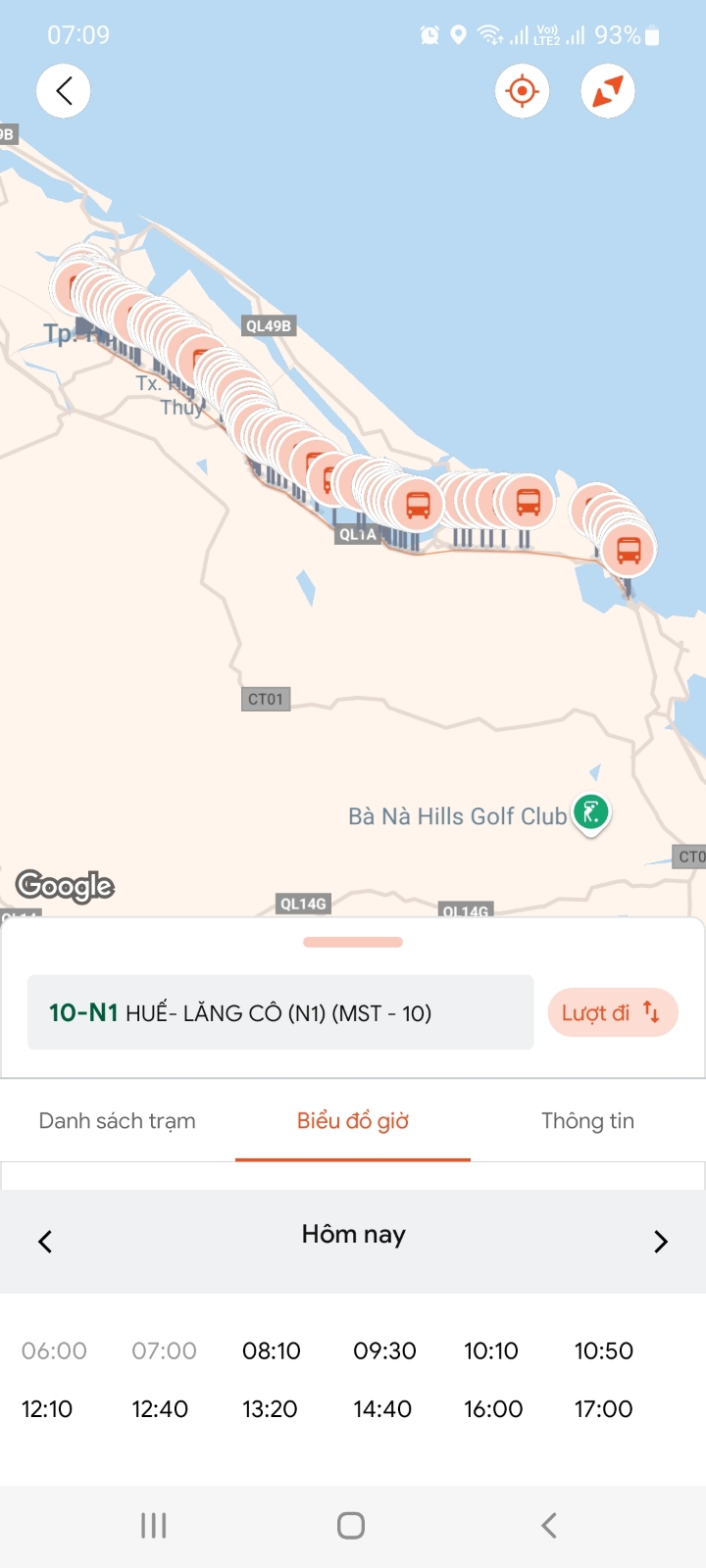Screen dimensions: 706x1568
Task: Center the map on my location
Action: click(x=522, y=91)
